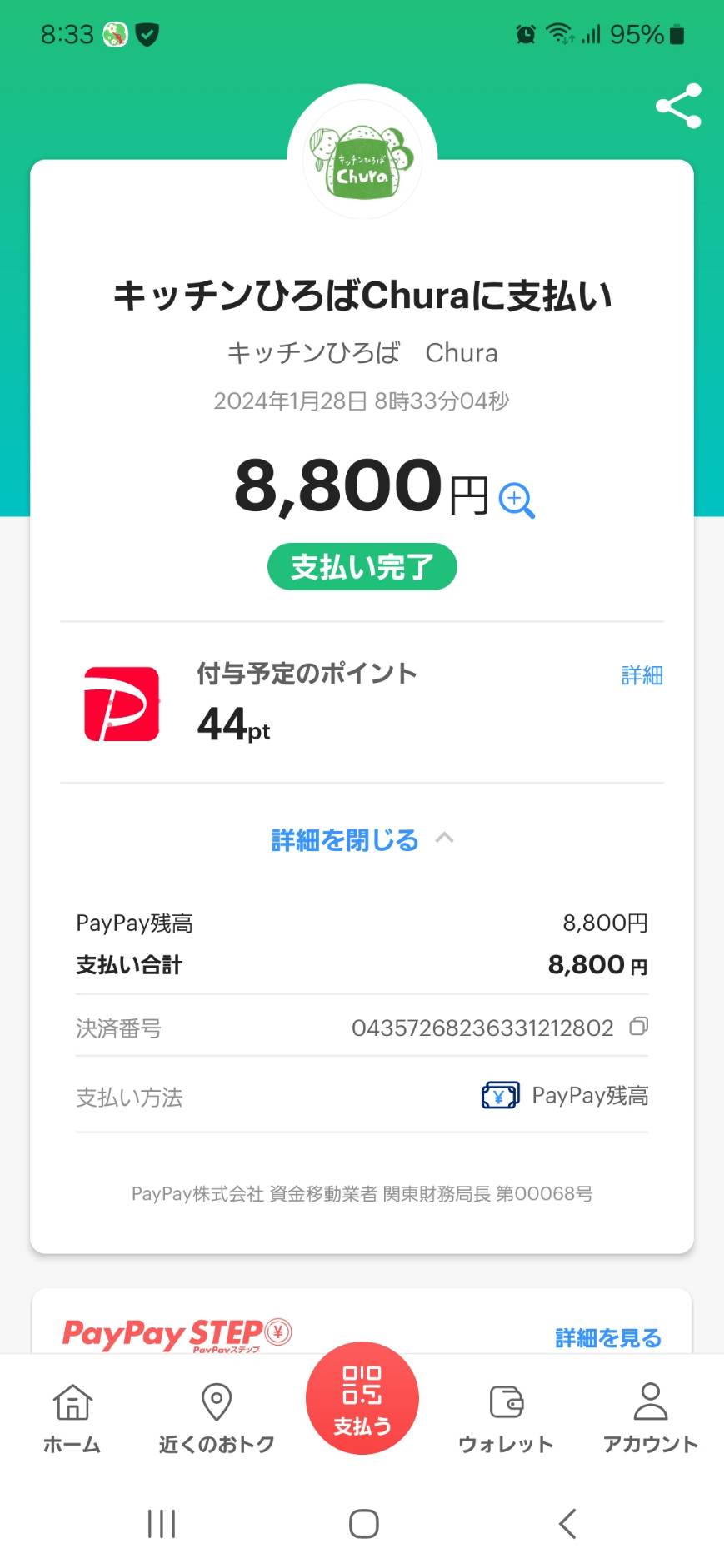Switch to the 近くのおトク tab
Viewport: 724px width, 1568px height.
coord(217,1418)
